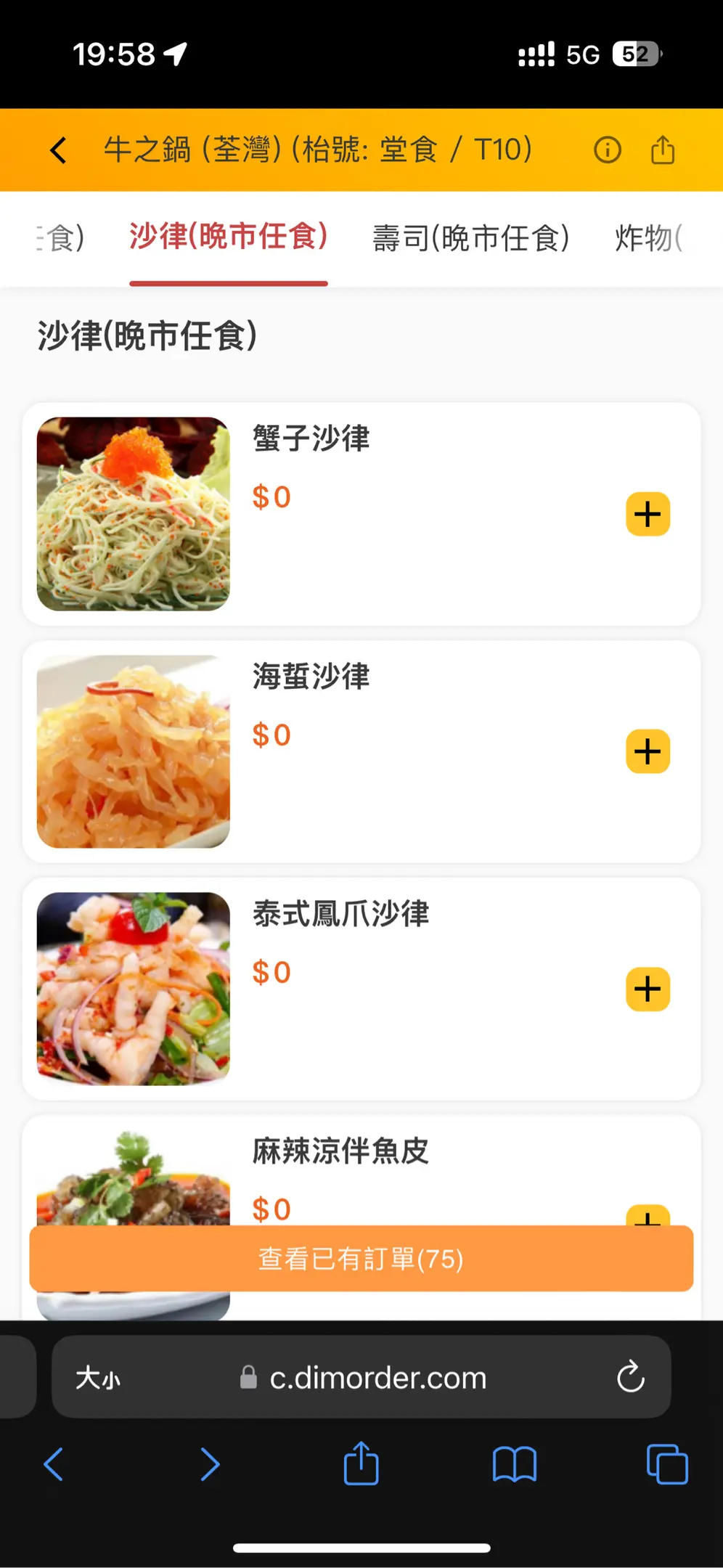Image resolution: width=723 pixels, height=1568 pixels.
Task: Go back from the 牛之鍋 menu page
Action: 58,150
